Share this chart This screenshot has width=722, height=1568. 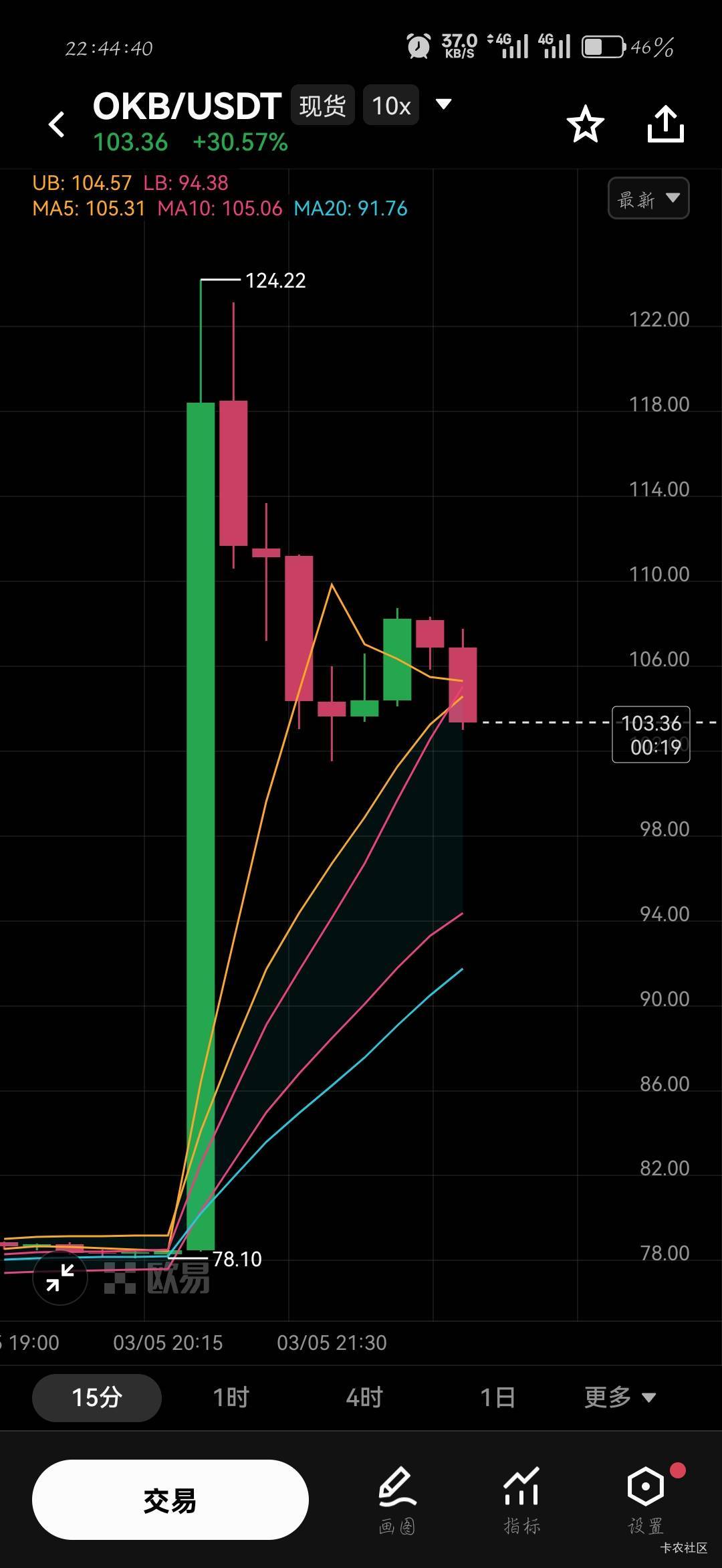click(666, 124)
